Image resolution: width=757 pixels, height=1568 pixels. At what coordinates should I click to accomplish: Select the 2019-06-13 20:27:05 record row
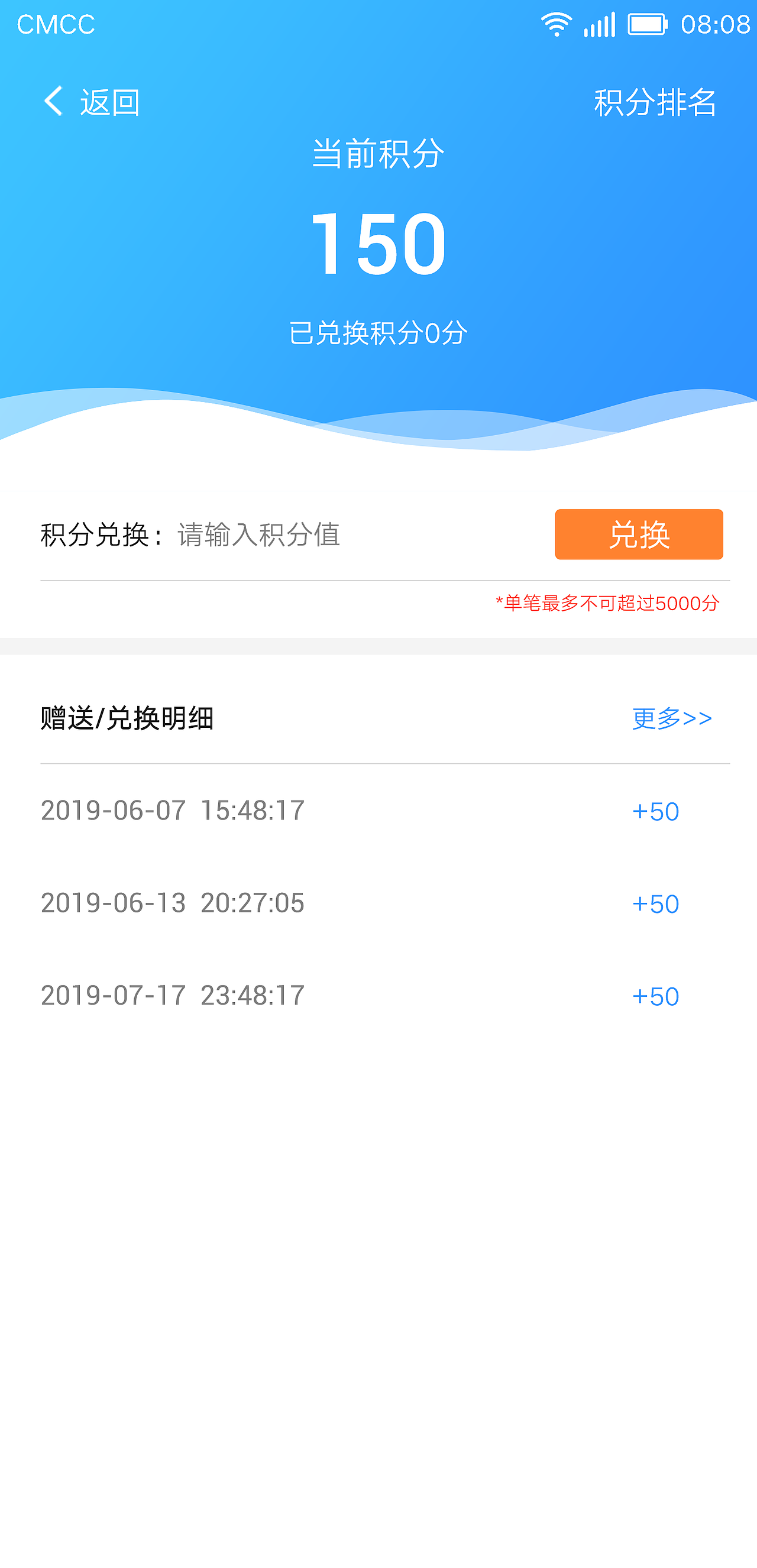pos(172,903)
